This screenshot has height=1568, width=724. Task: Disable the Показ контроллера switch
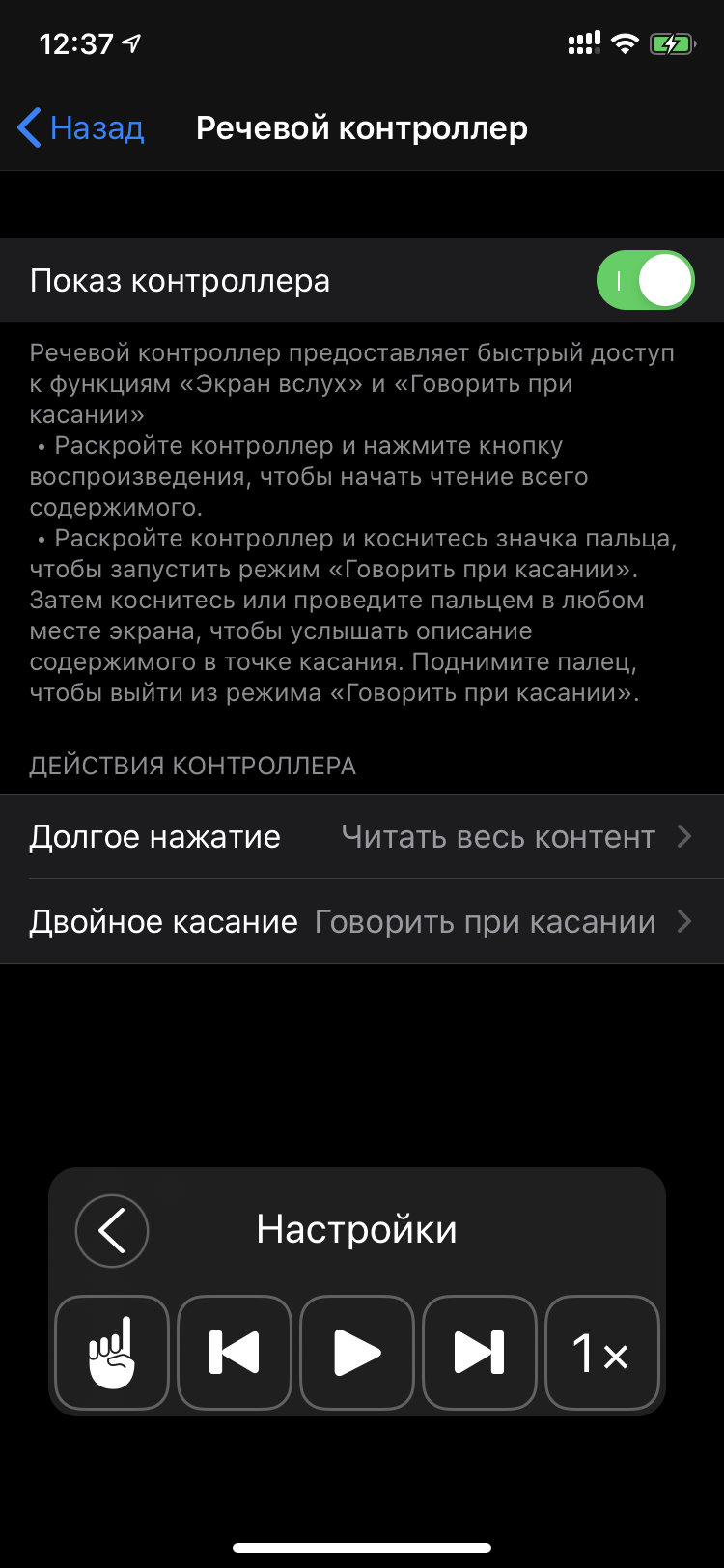(x=645, y=281)
